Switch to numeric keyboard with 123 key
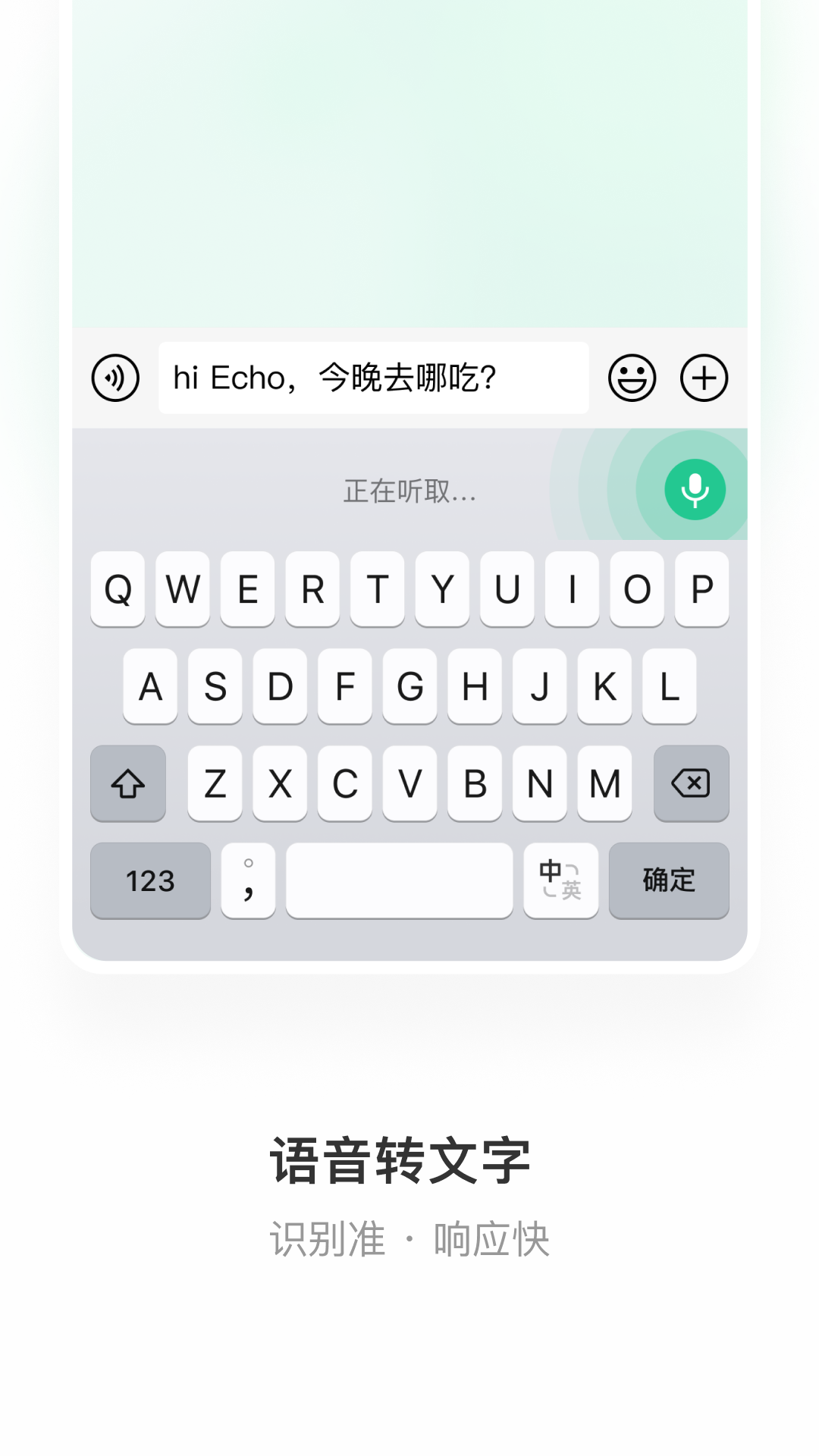819x1456 pixels. point(149,880)
